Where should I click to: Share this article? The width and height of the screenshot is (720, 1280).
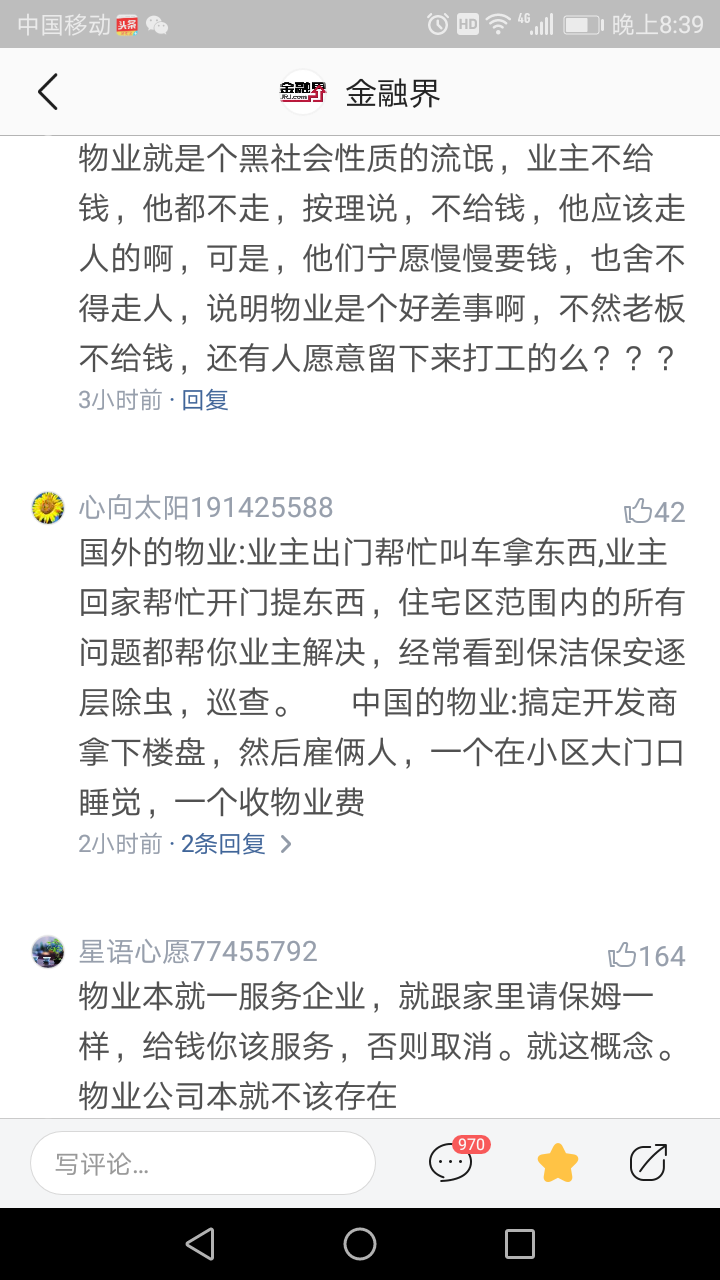click(x=648, y=1162)
